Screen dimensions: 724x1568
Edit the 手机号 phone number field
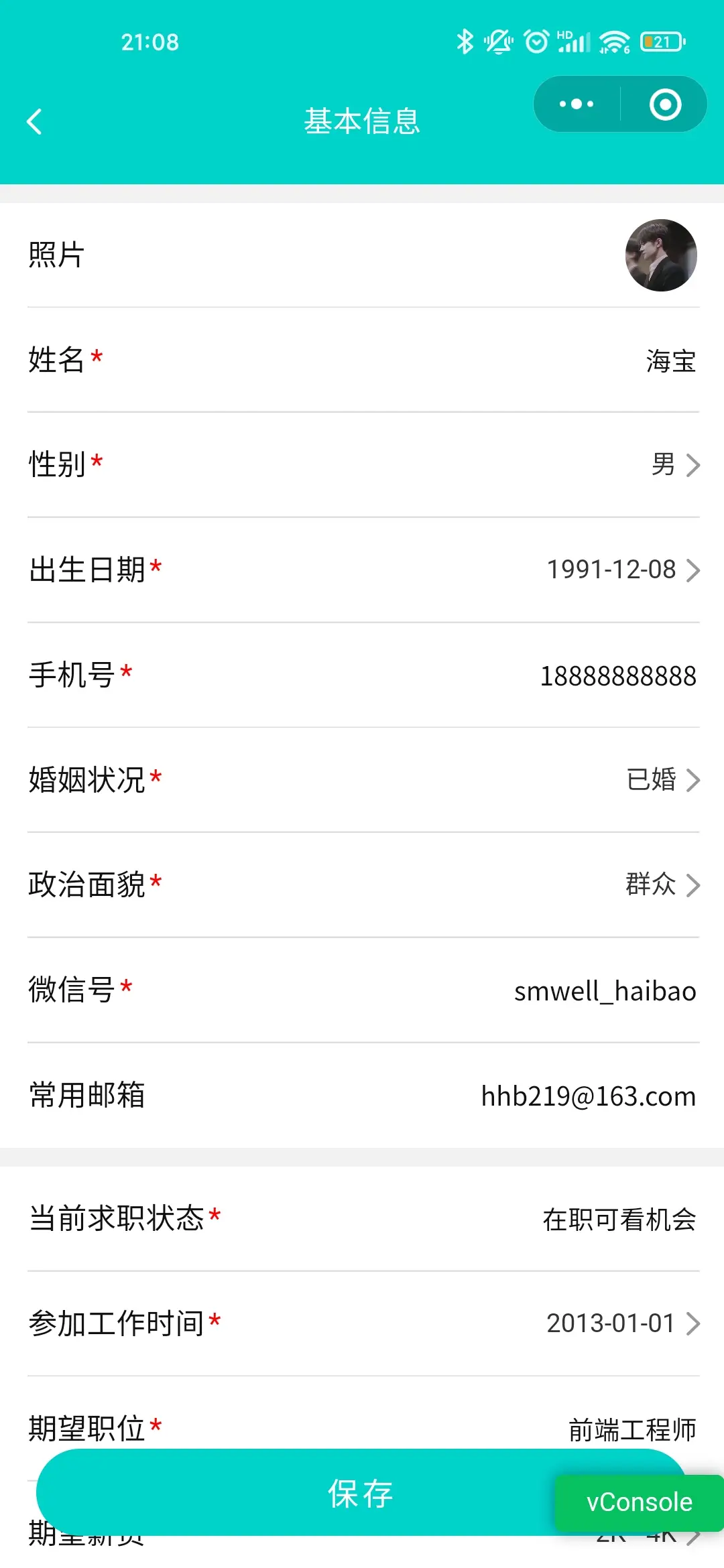click(x=363, y=675)
